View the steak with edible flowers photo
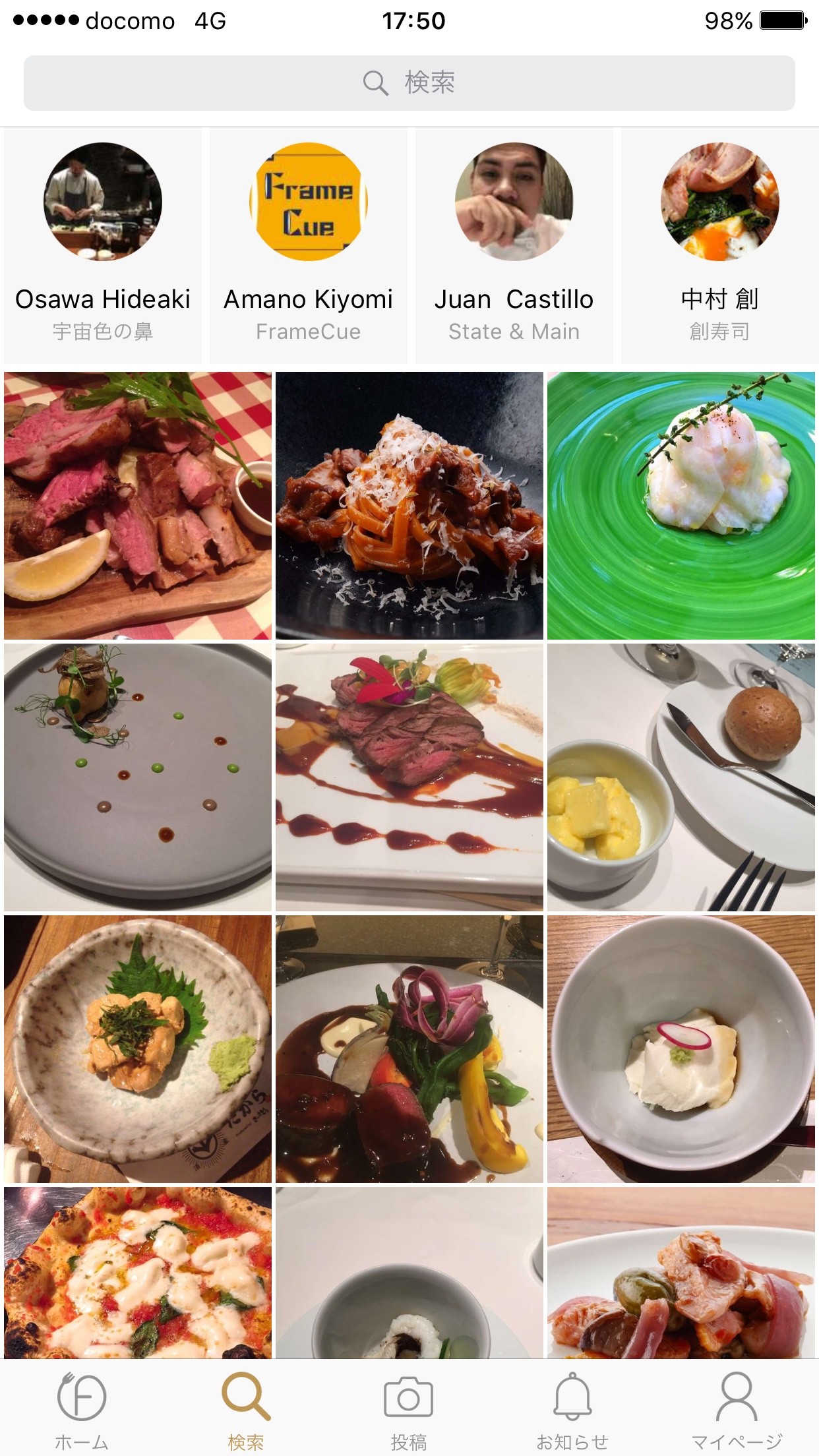Viewport: 819px width, 1456px height. tap(409, 777)
